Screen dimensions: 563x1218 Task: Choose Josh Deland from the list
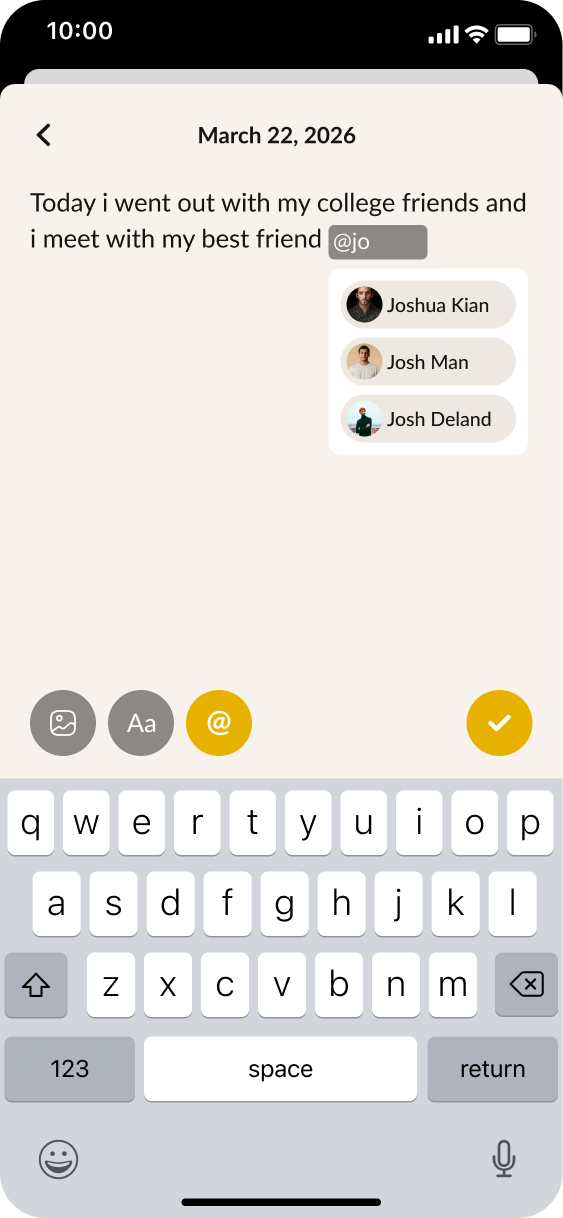click(x=428, y=419)
